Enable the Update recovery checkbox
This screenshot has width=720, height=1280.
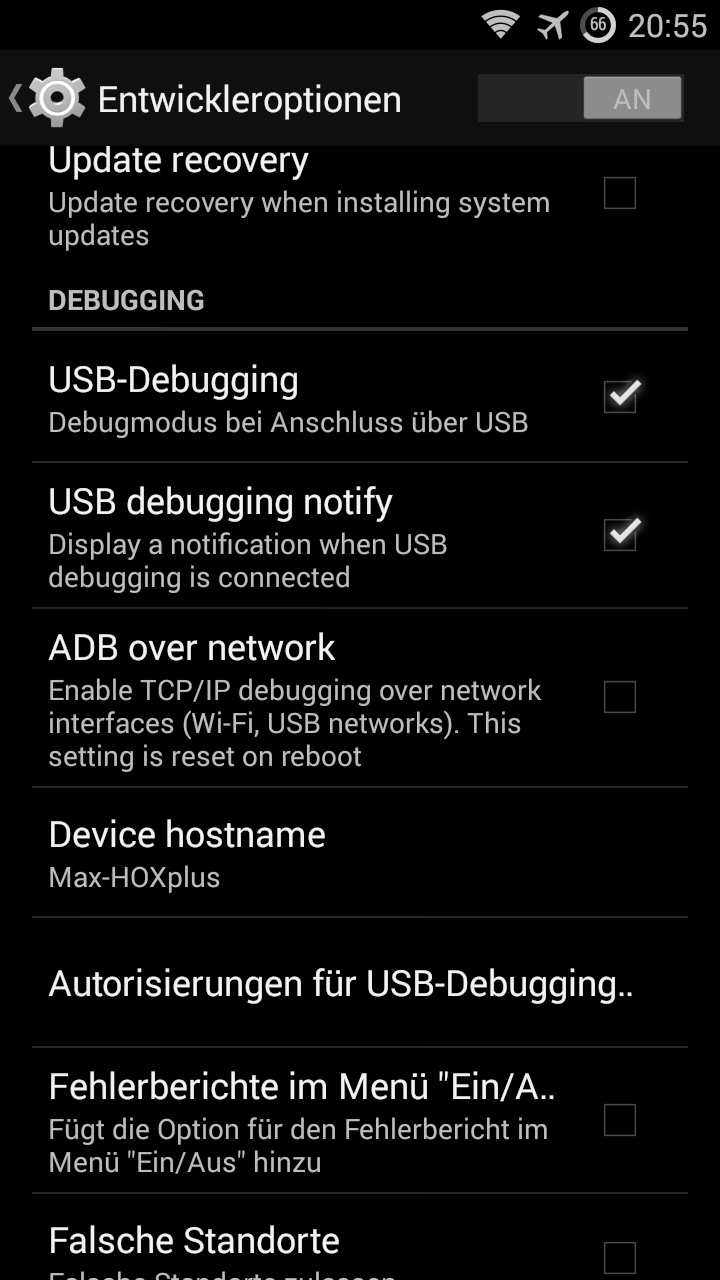(x=620, y=193)
